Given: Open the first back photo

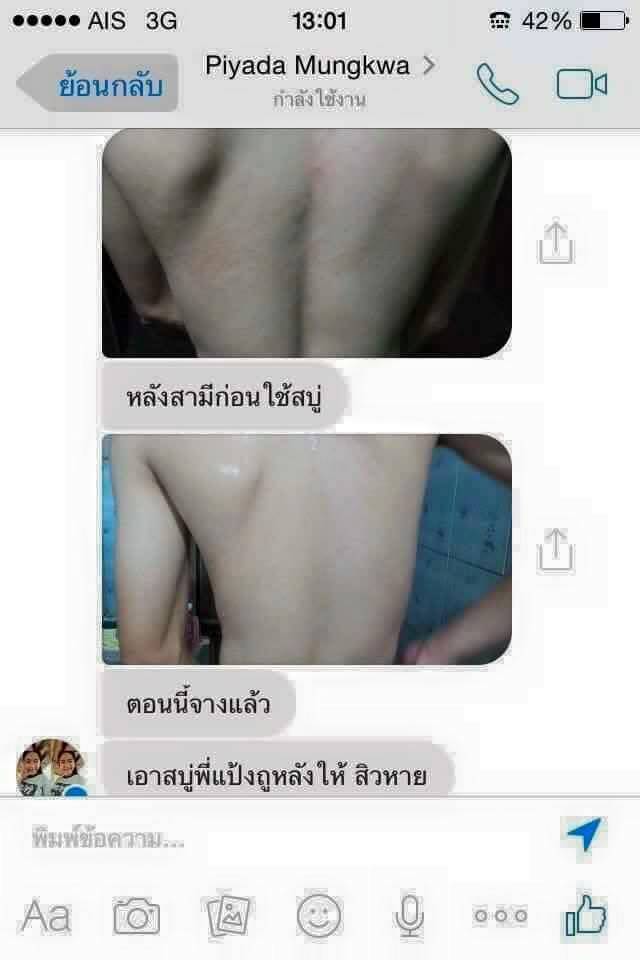Looking at the screenshot, I should tap(306, 243).
